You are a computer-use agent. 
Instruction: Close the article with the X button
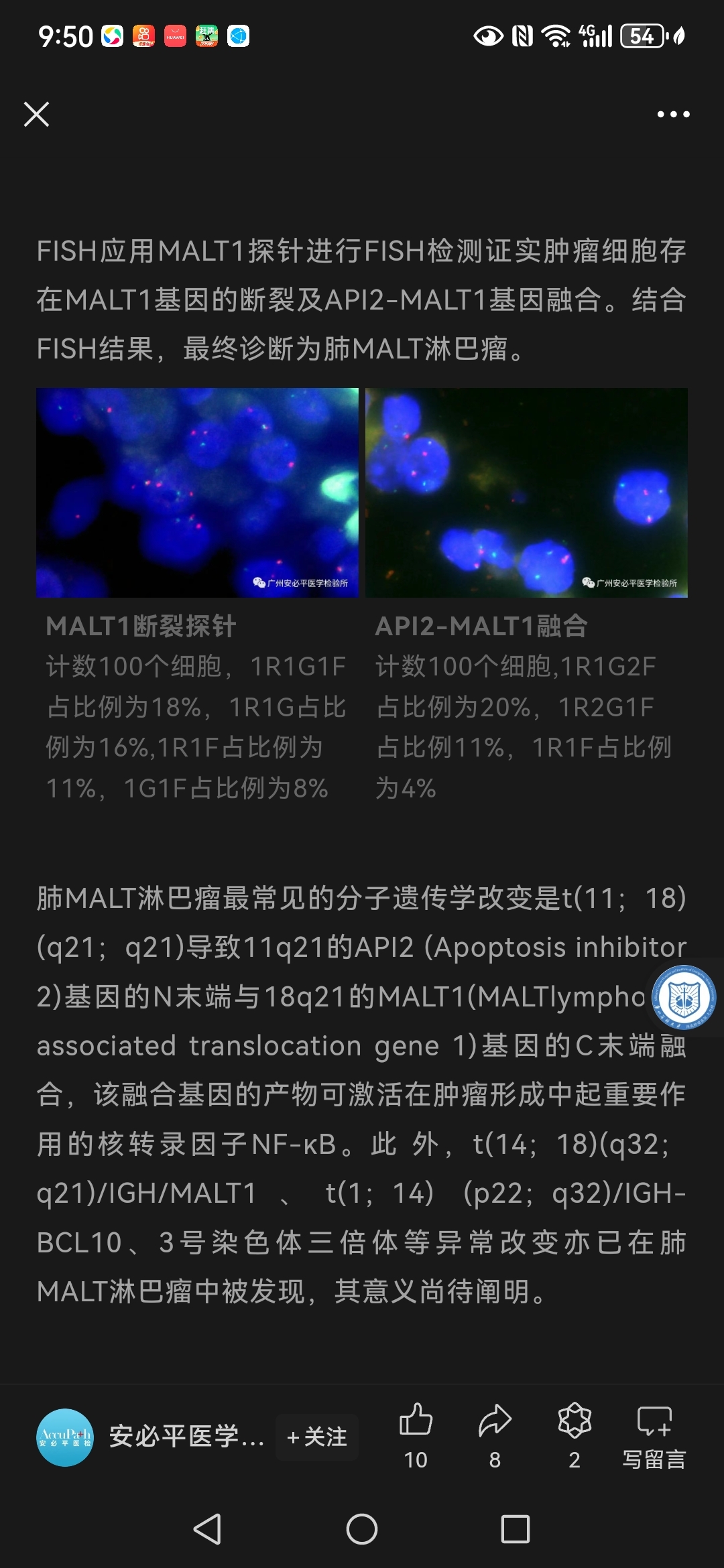37,115
